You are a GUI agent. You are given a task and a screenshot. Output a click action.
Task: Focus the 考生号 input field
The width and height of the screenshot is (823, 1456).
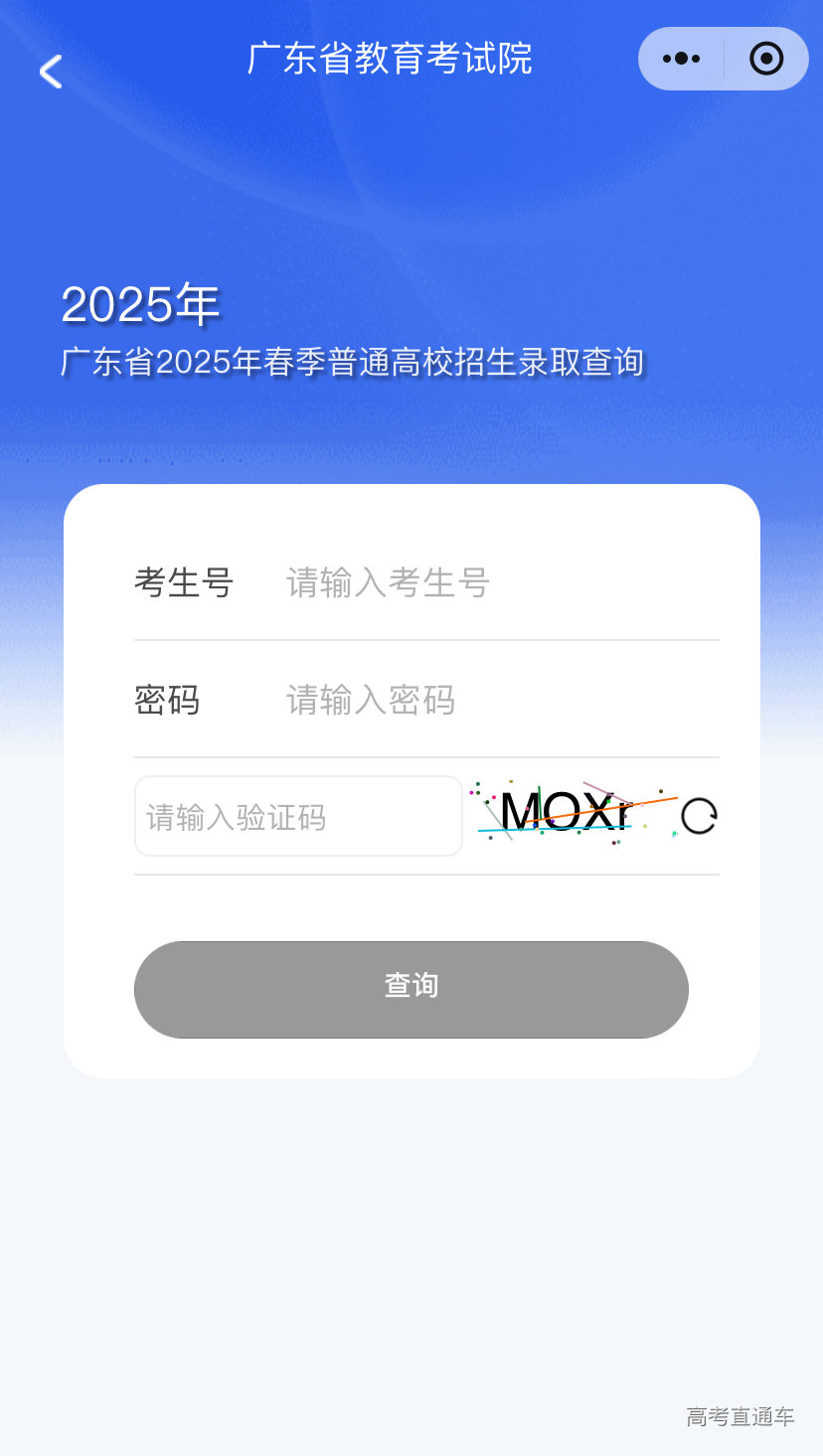point(497,582)
